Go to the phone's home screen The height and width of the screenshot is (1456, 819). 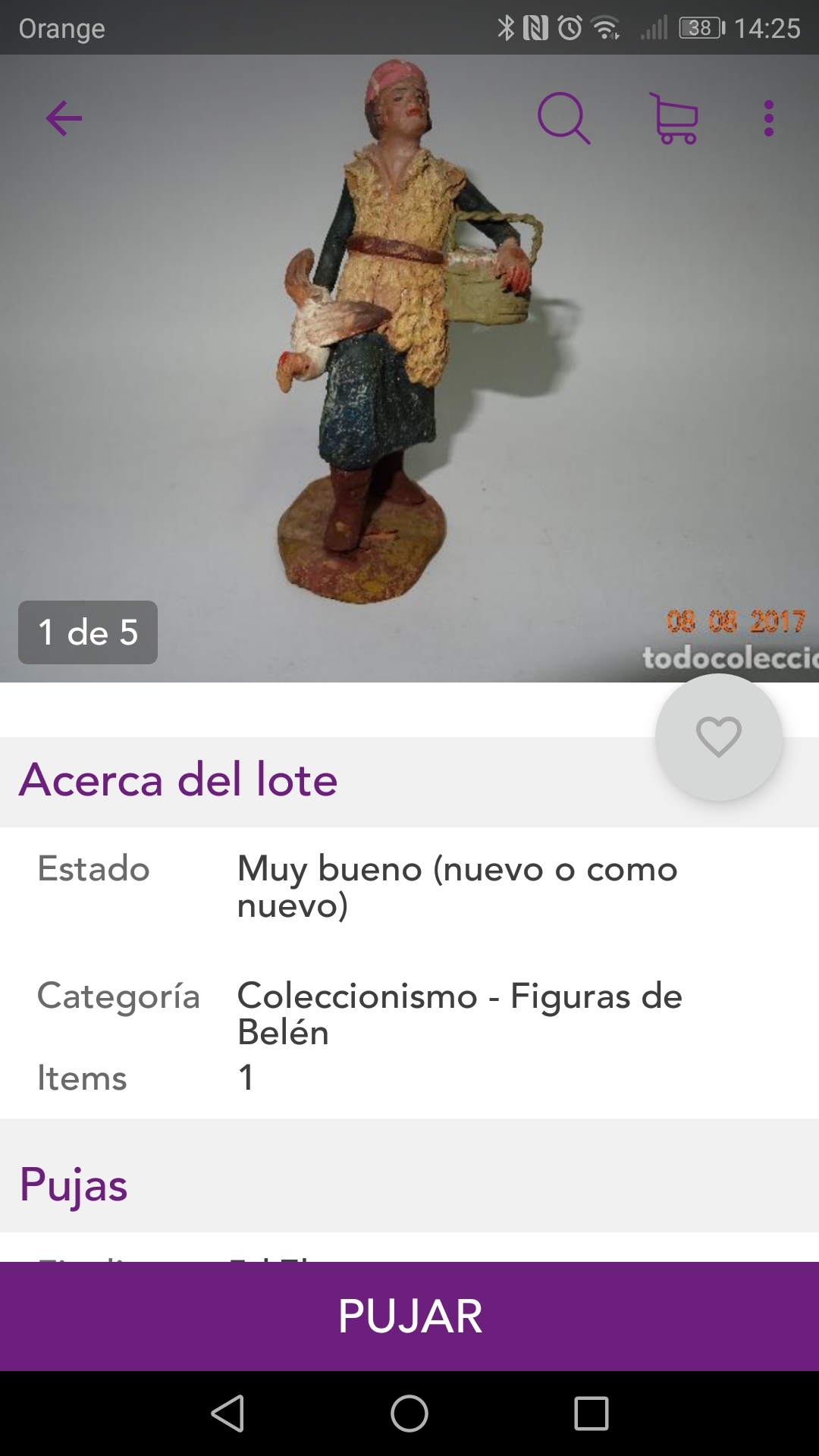click(x=409, y=1414)
